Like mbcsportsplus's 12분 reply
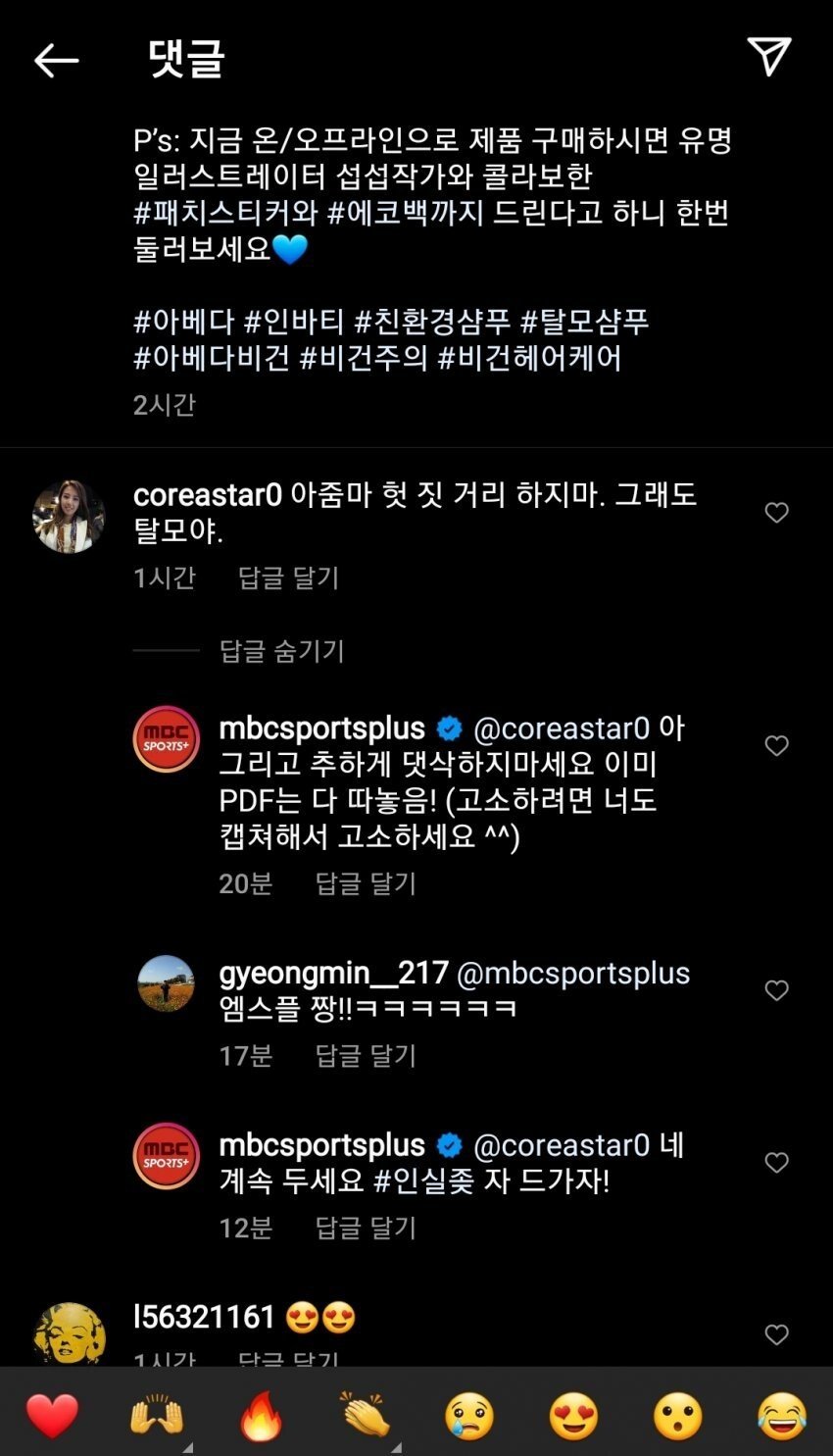833x1456 pixels. [776, 1163]
